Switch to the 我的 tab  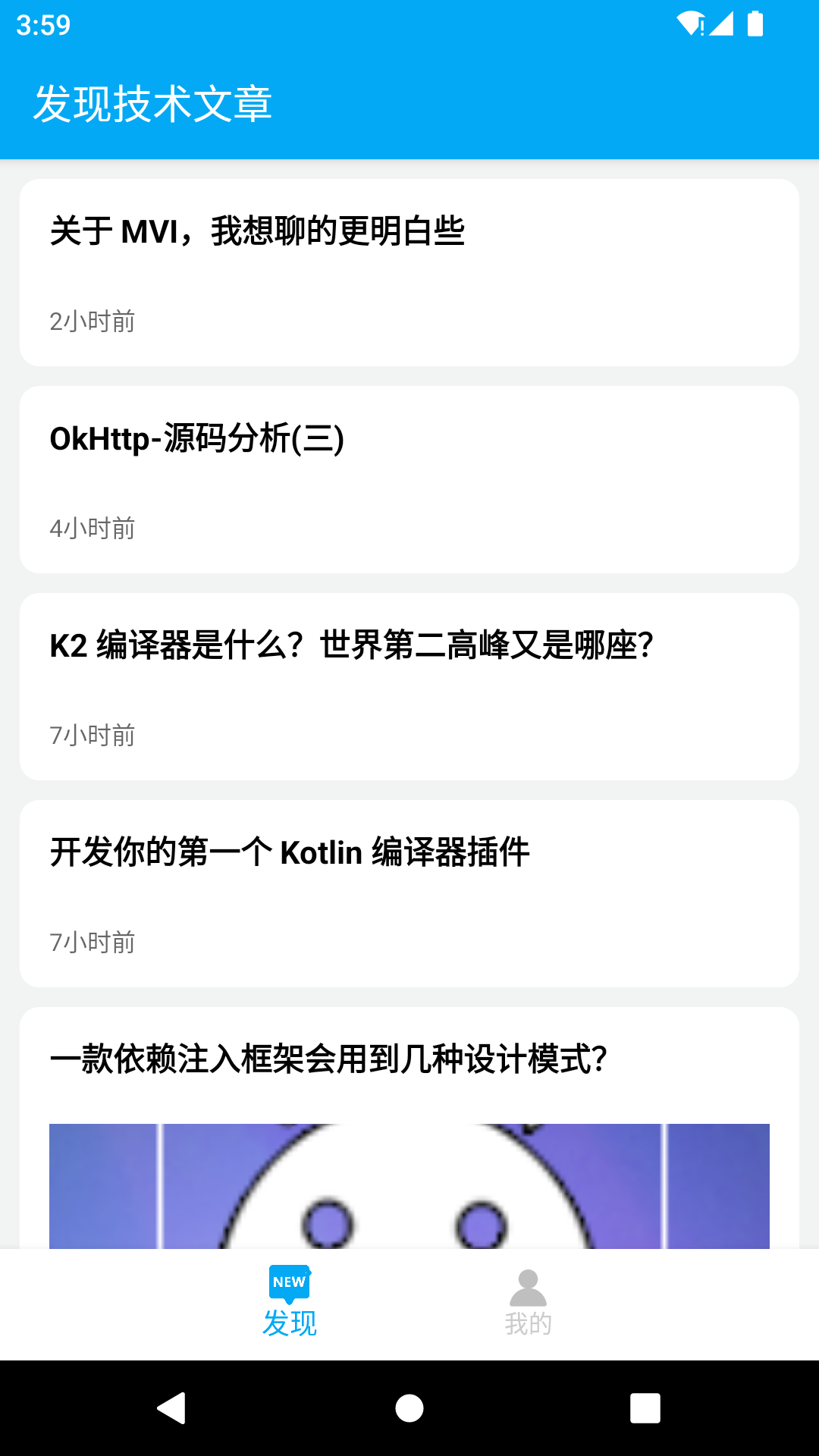[529, 1303]
